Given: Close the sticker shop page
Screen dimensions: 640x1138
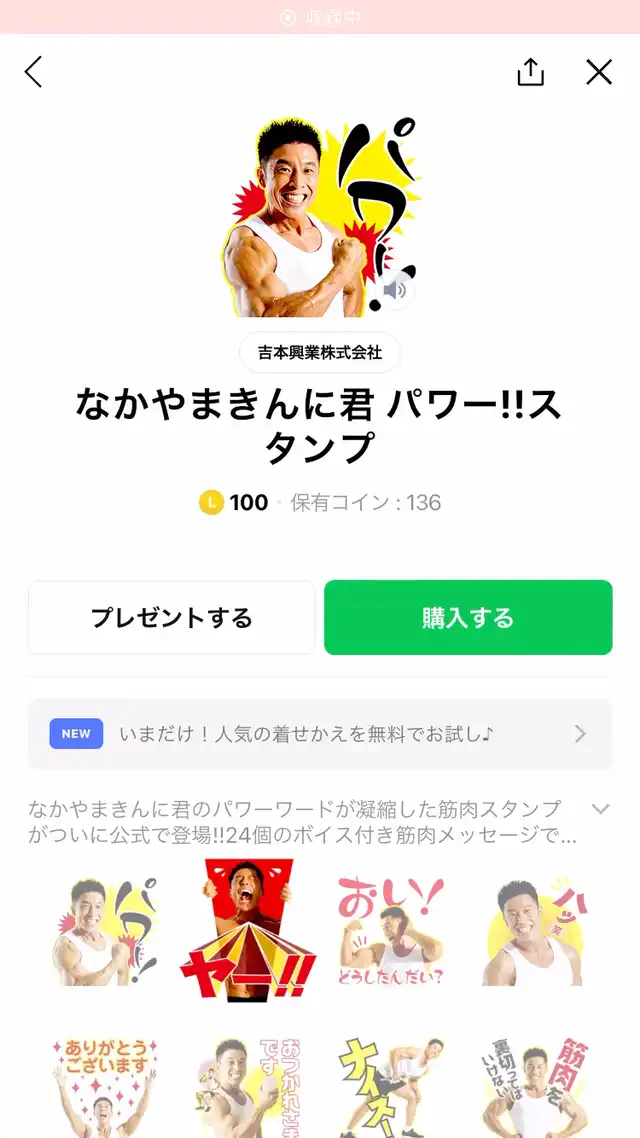Looking at the screenshot, I should tap(599, 72).
